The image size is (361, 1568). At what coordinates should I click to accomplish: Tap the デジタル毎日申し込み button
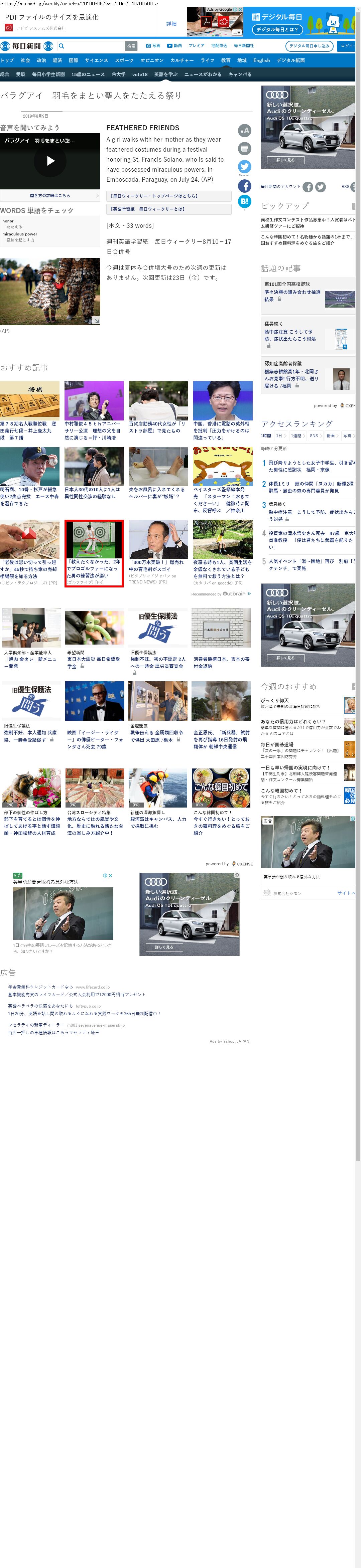click(309, 46)
